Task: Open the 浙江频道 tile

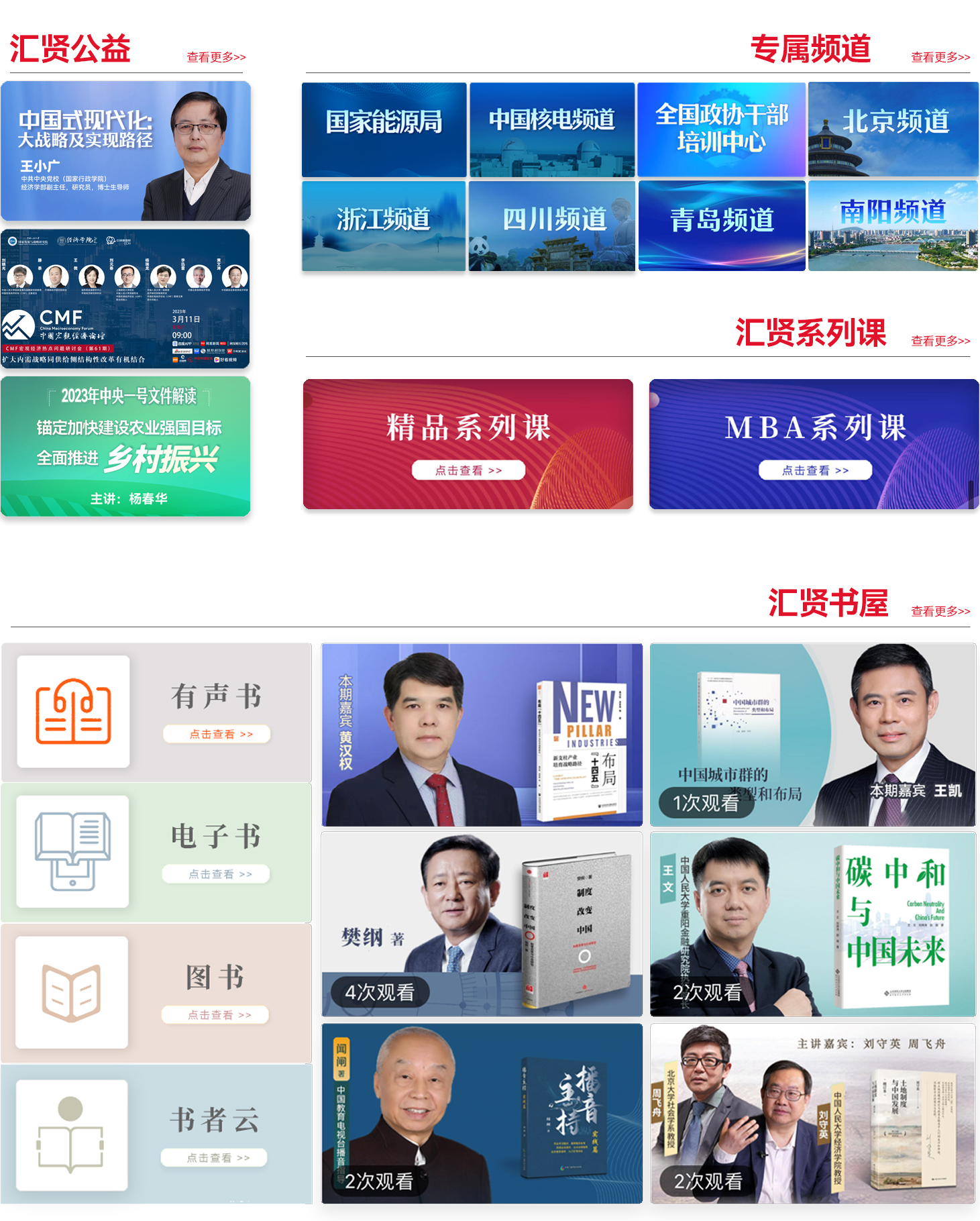Action: [384, 226]
